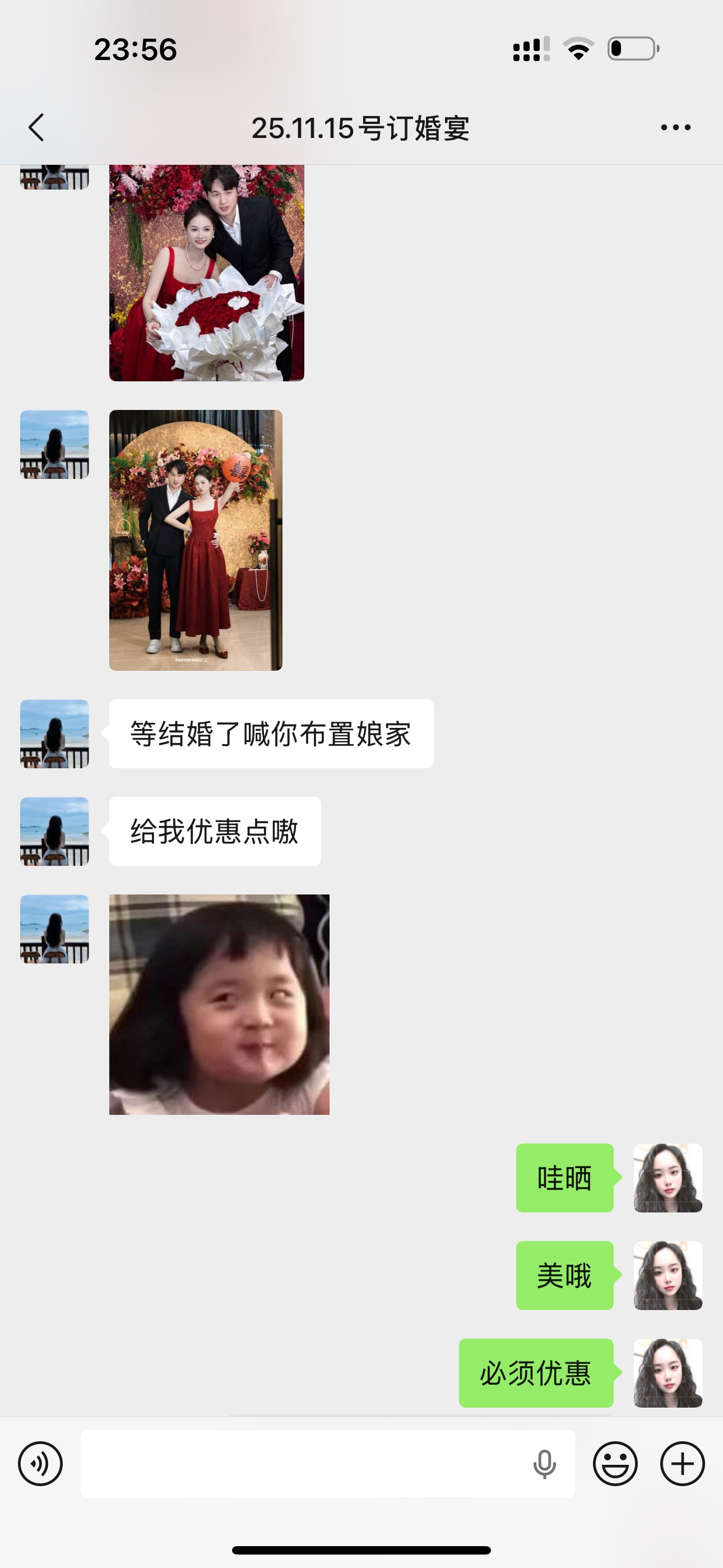Go back from the 25.11.15号订婚宴 chat
This screenshot has width=723, height=1568.
coord(36,128)
